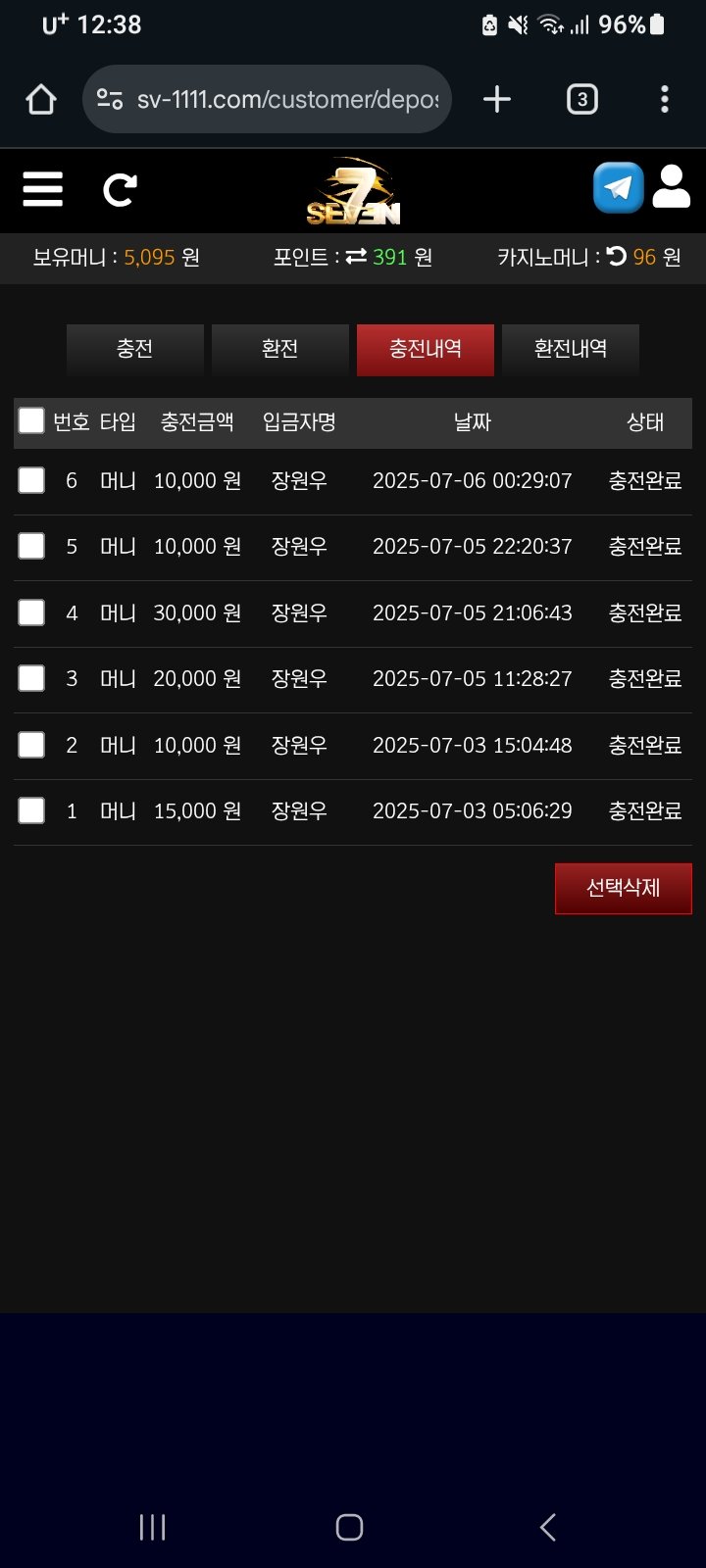Tick the checkbox for row number 2
The height and width of the screenshot is (1568, 706).
coord(31,745)
